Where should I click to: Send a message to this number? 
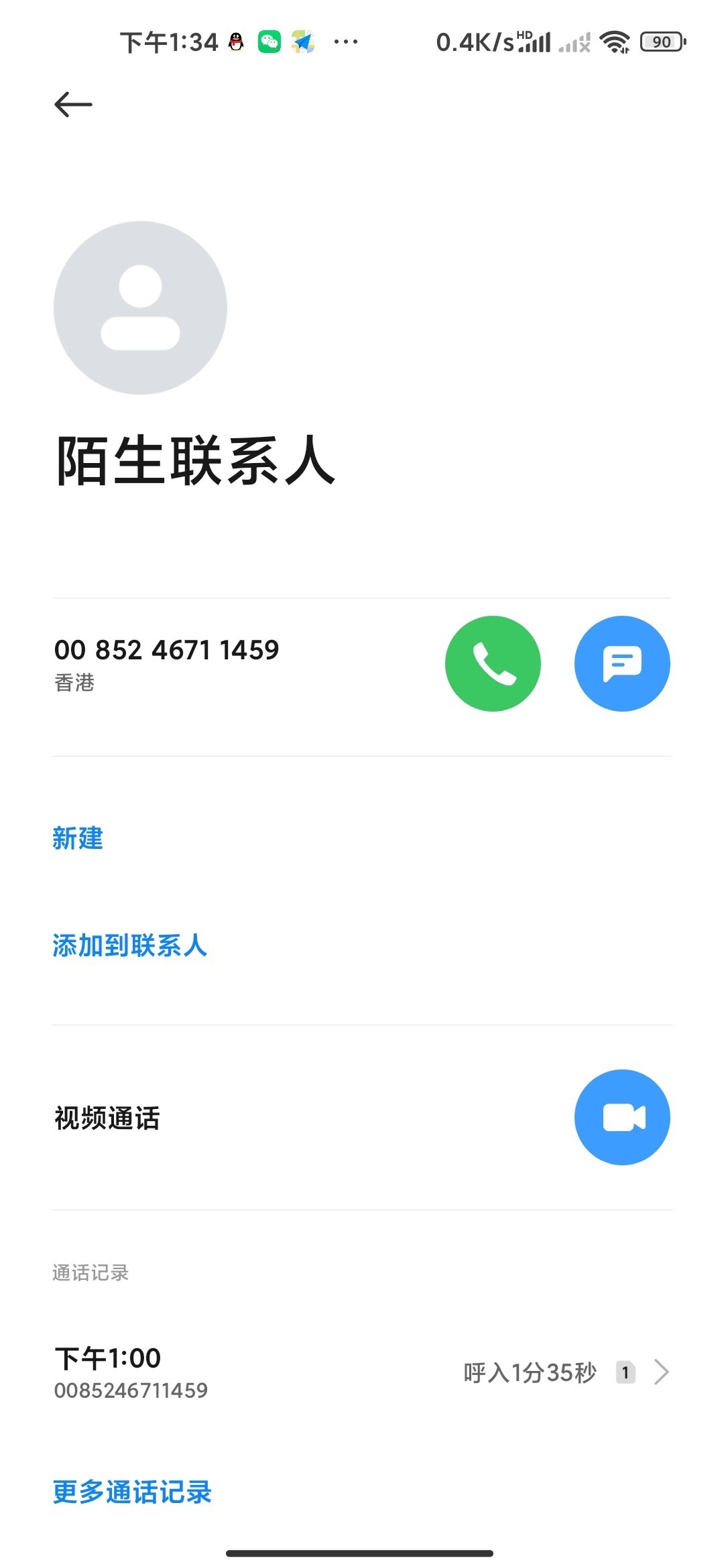click(x=621, y=663)
